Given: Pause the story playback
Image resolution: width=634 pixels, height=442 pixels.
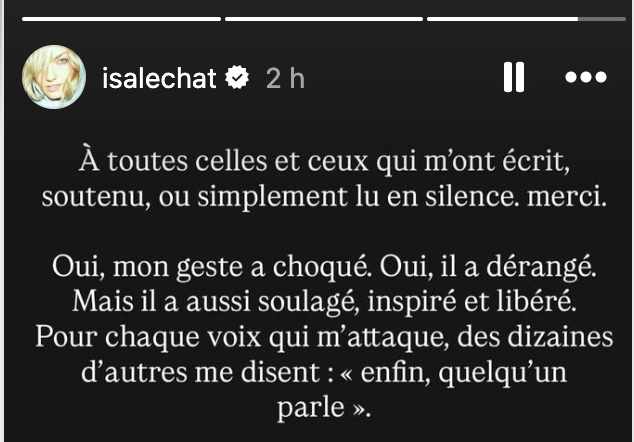Looking at the screenshot, I should (514, 78).
